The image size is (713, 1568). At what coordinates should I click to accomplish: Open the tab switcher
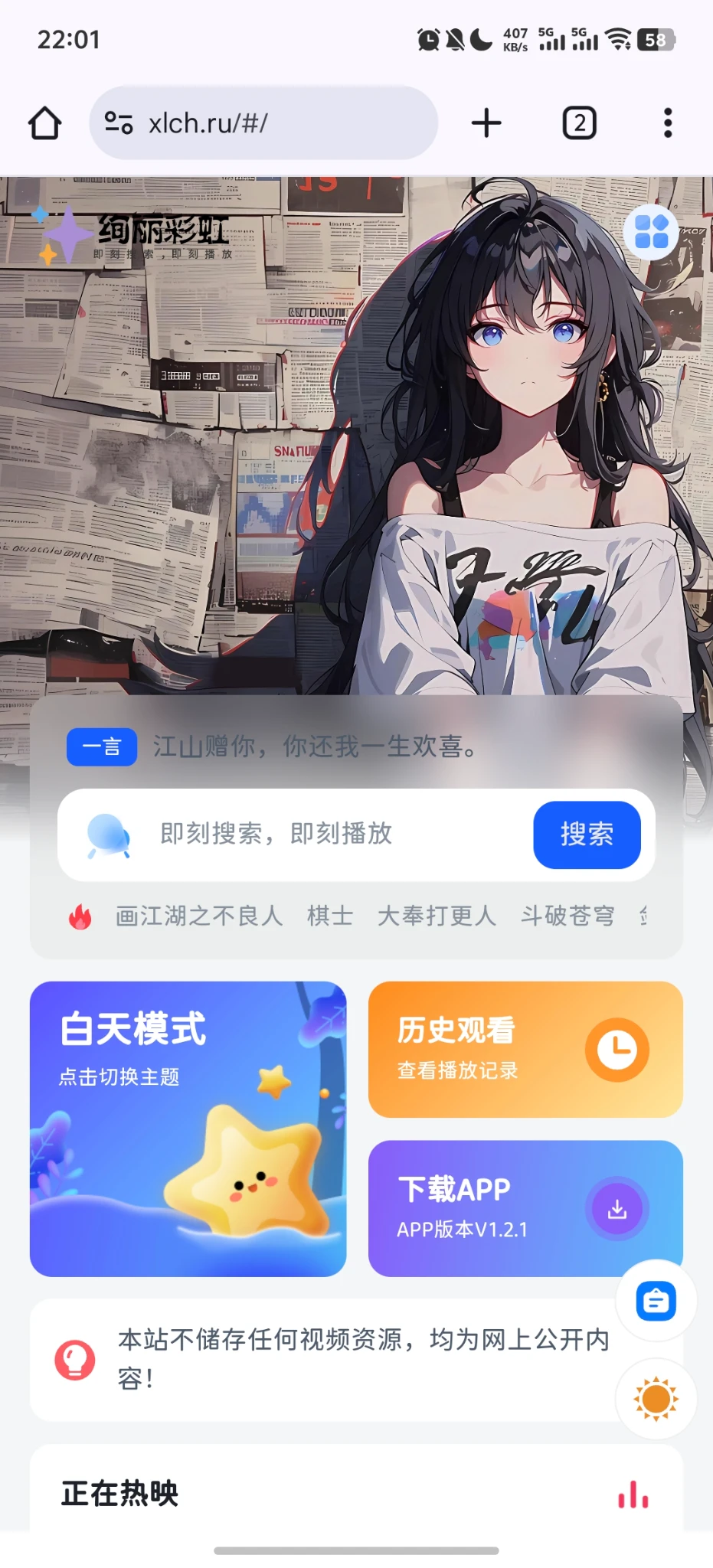(x=579, y=123)
